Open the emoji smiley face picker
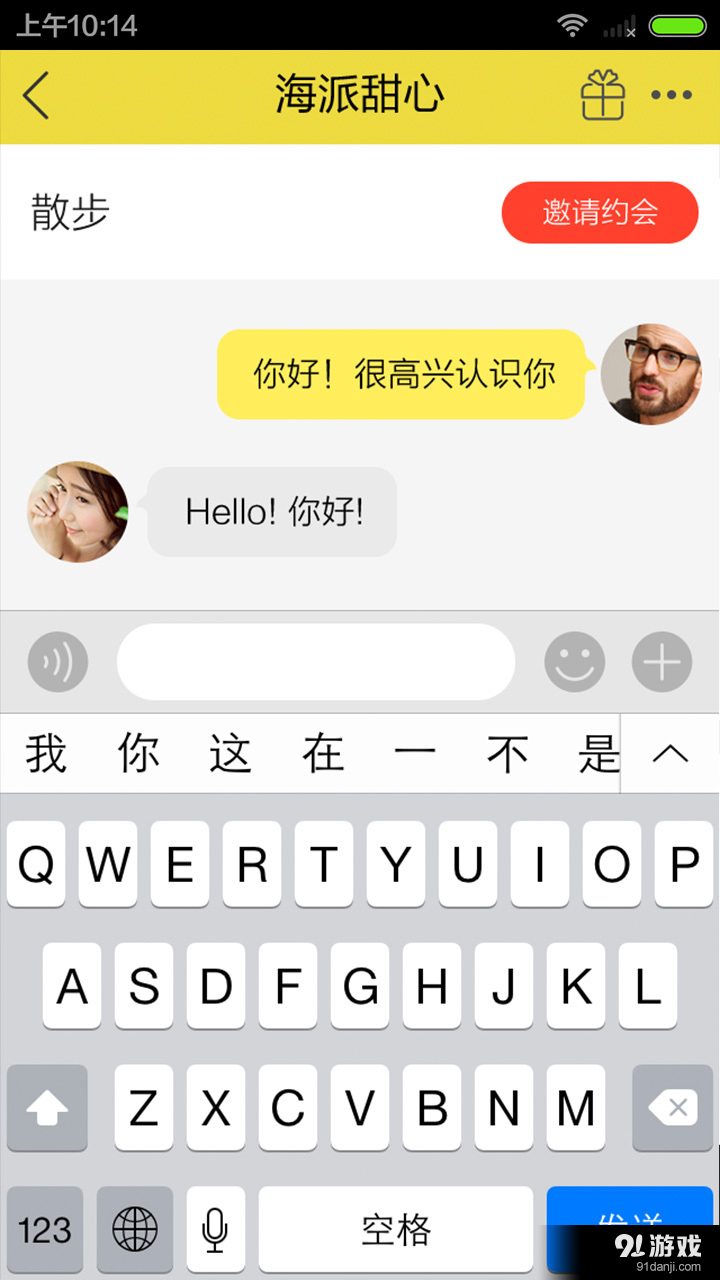720x1280 pixels. 574,661
